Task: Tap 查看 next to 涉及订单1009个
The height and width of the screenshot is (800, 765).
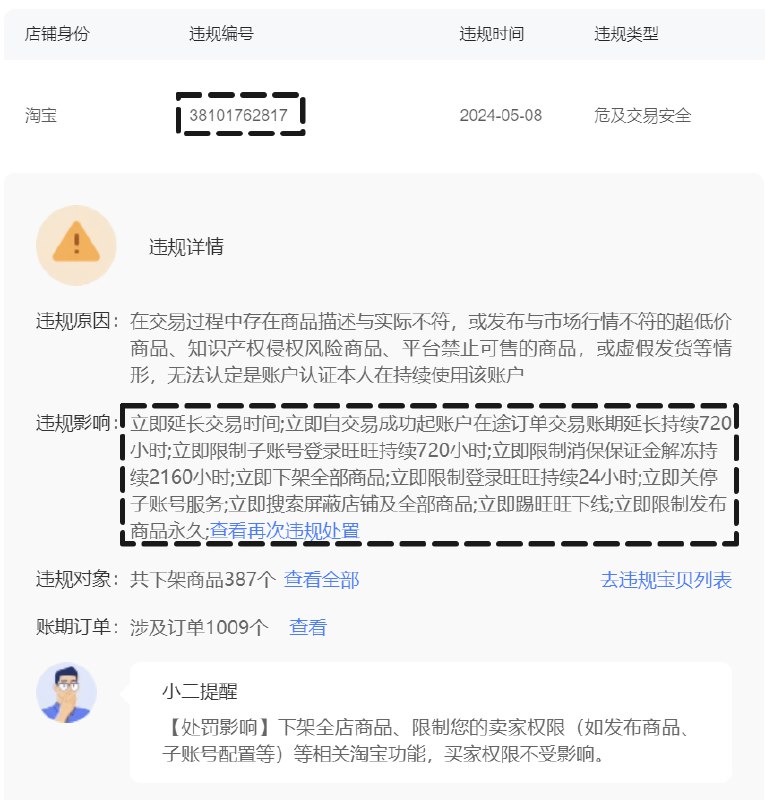Action: [x=308, y=628]
